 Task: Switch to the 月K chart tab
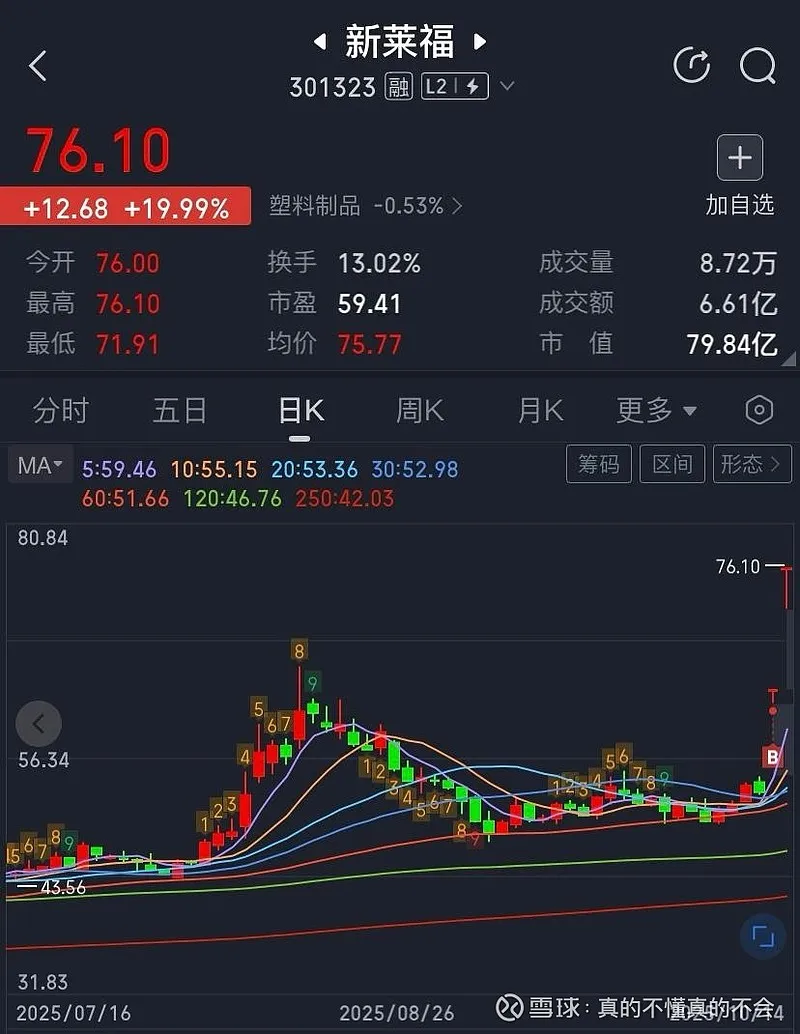tap(540, 410)
